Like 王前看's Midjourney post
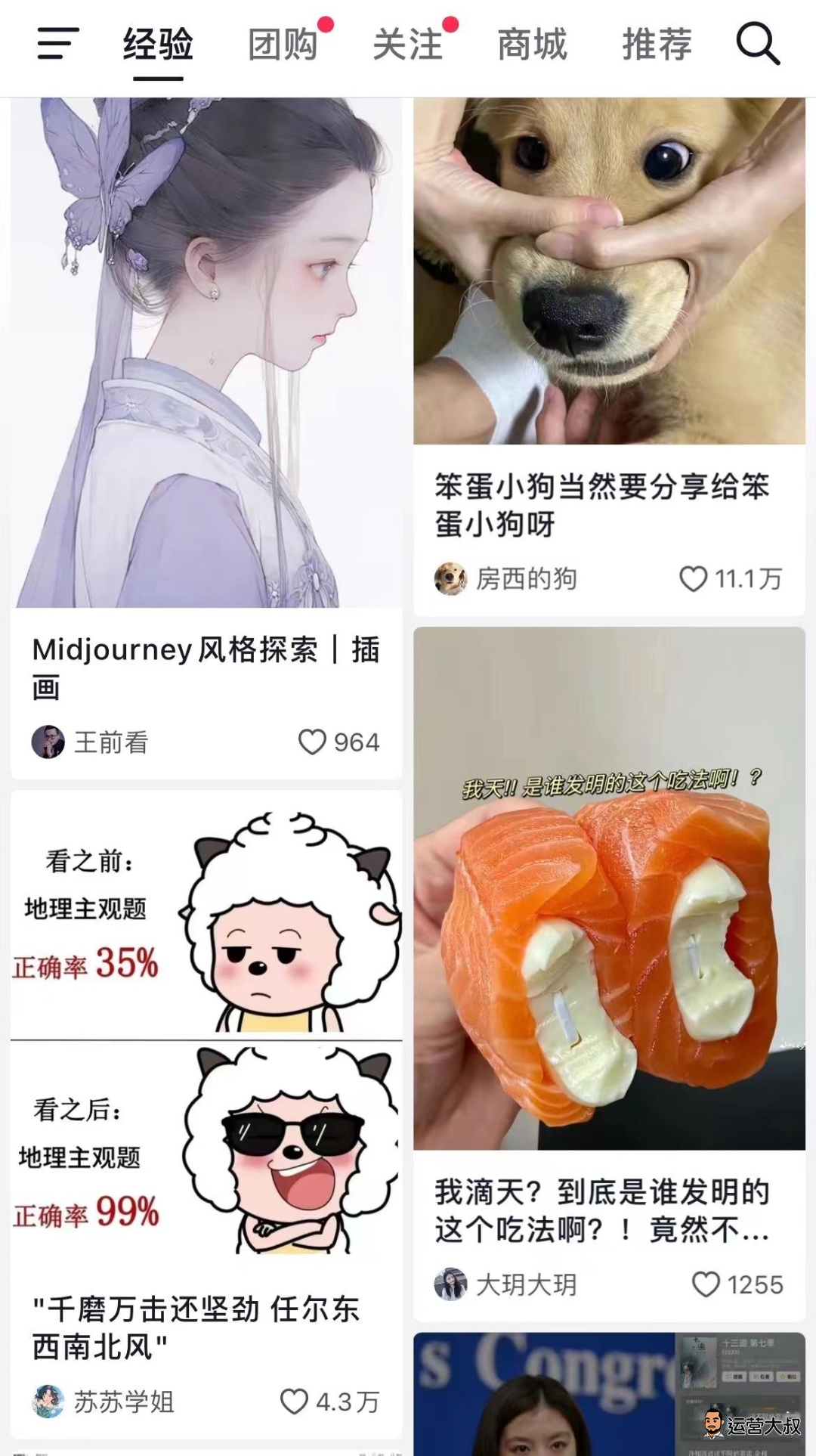The height and width of the screenshot is (1456, 816). 312,742
